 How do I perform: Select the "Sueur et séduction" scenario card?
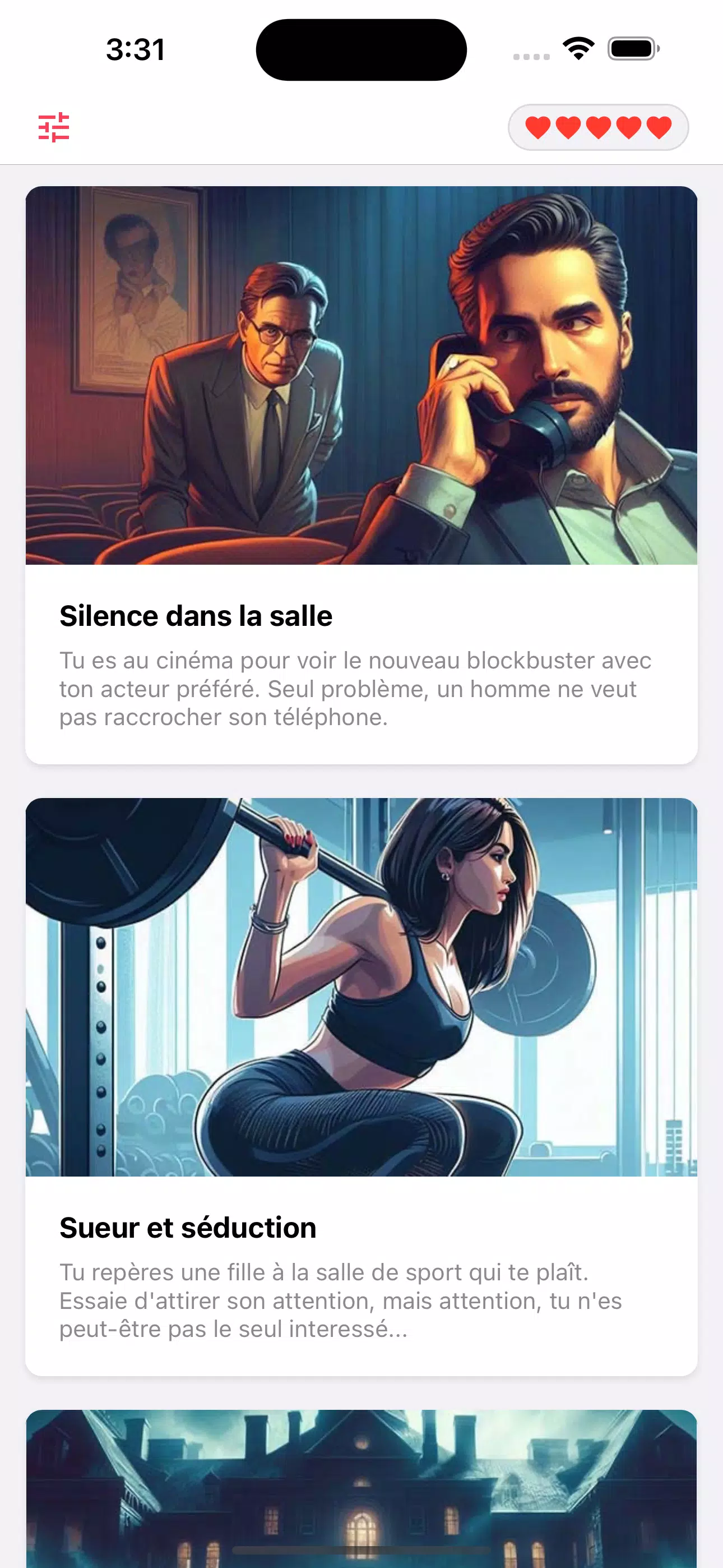click(361, 1086)
